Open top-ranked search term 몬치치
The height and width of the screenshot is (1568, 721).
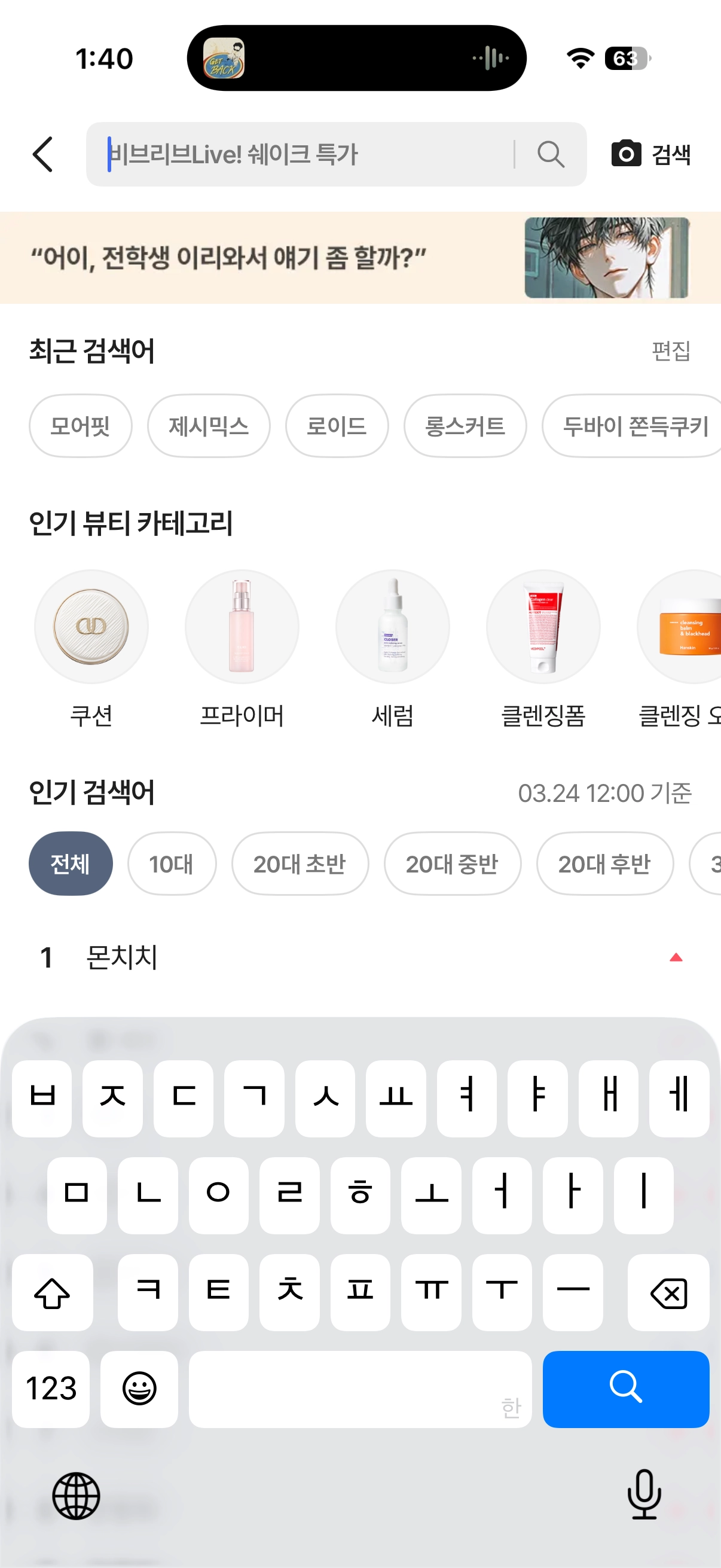pyautogui.click(x=122, y=957)
